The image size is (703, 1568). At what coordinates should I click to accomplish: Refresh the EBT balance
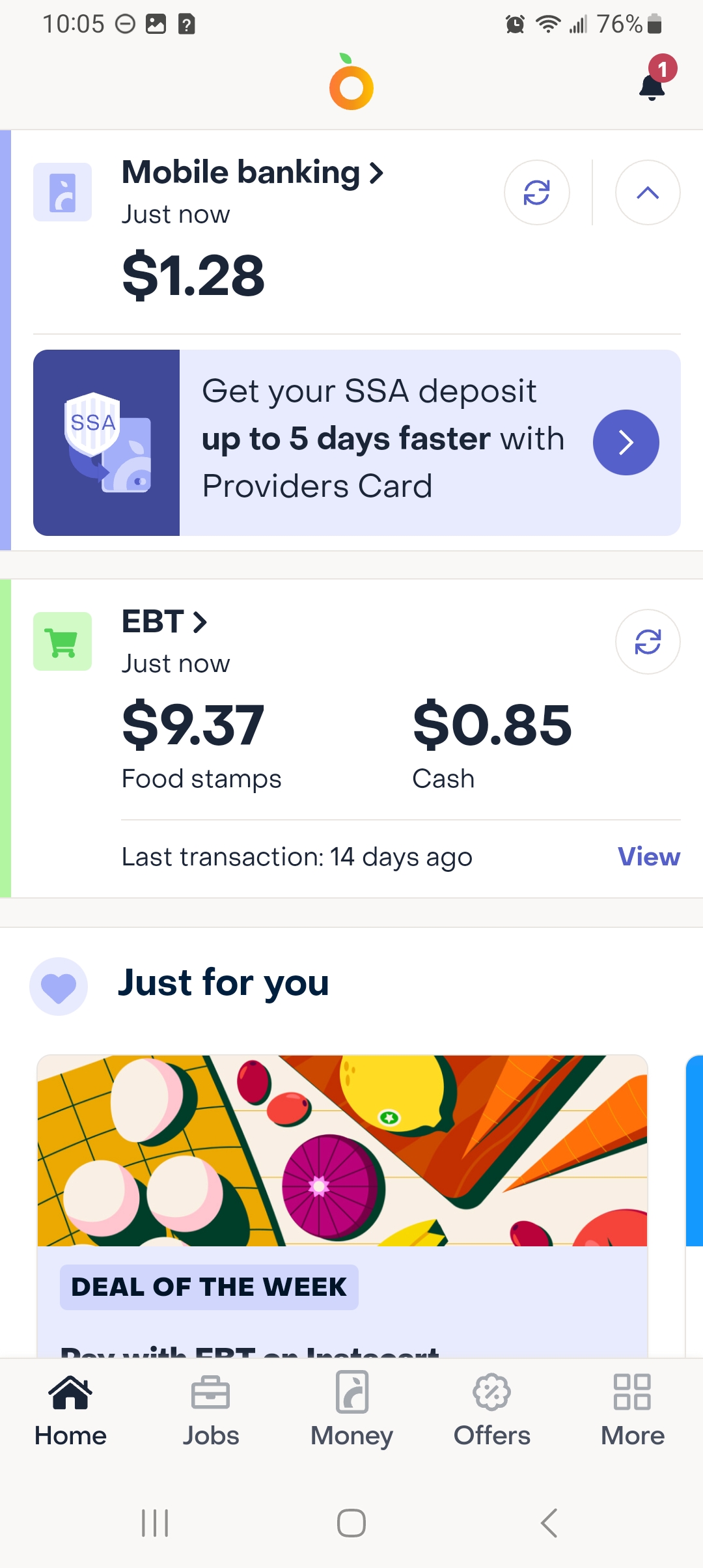pyautogui.click(x=648, y=642)
